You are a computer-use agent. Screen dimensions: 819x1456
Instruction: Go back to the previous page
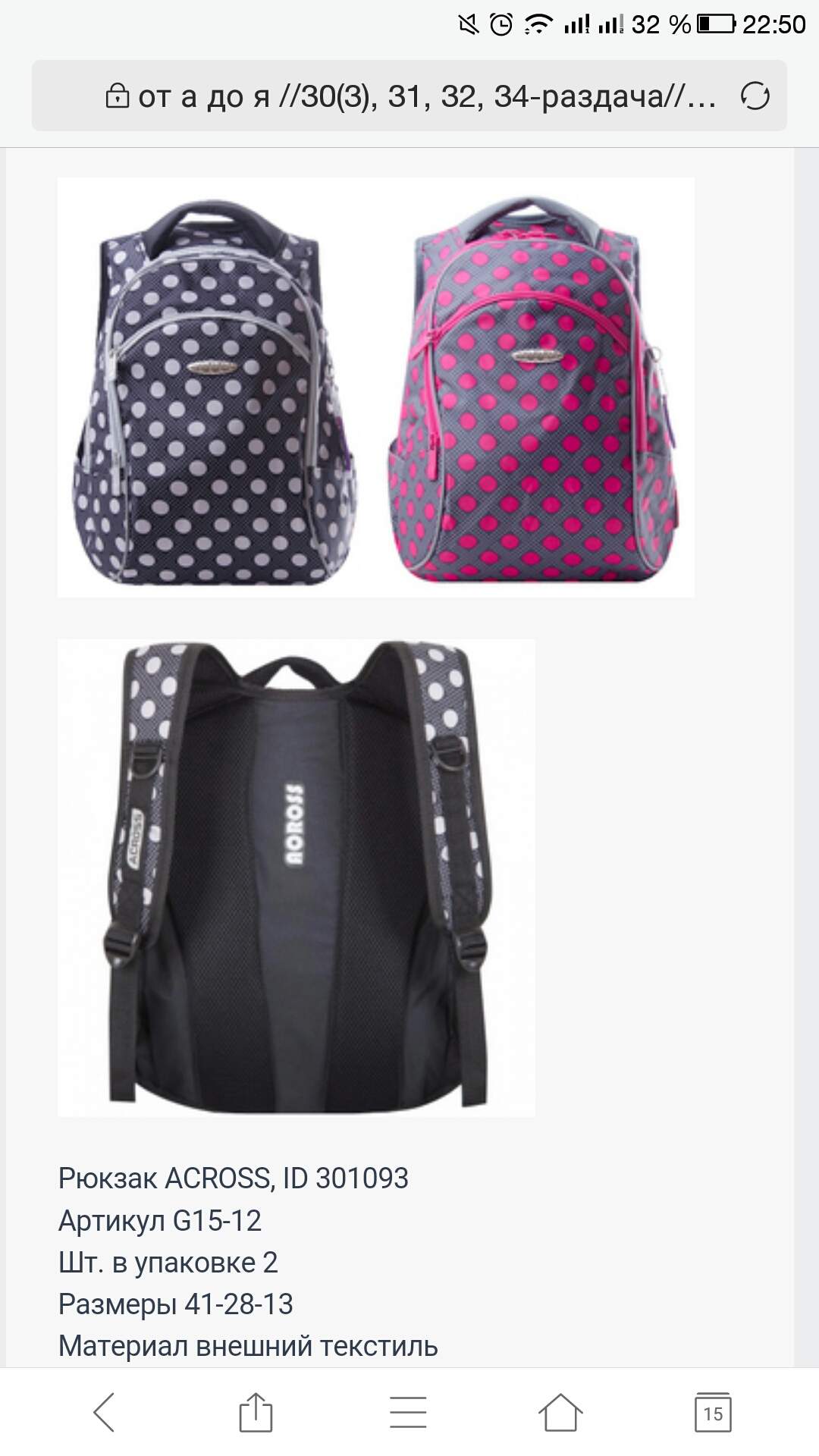click(104, 1413)
